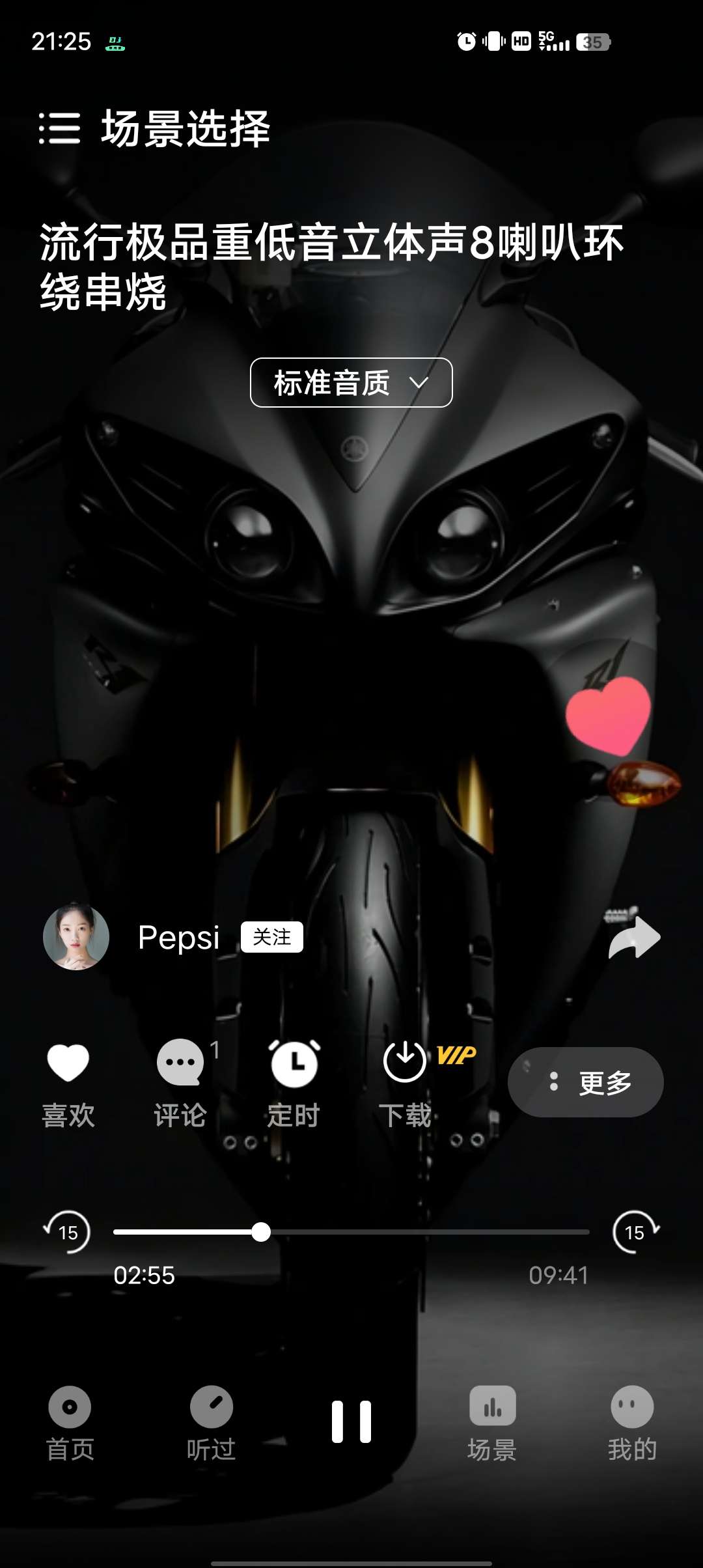Skip forward 15 seconds
The height and width of the screenshot is (1568, 703).
(x=635, y=1232)
